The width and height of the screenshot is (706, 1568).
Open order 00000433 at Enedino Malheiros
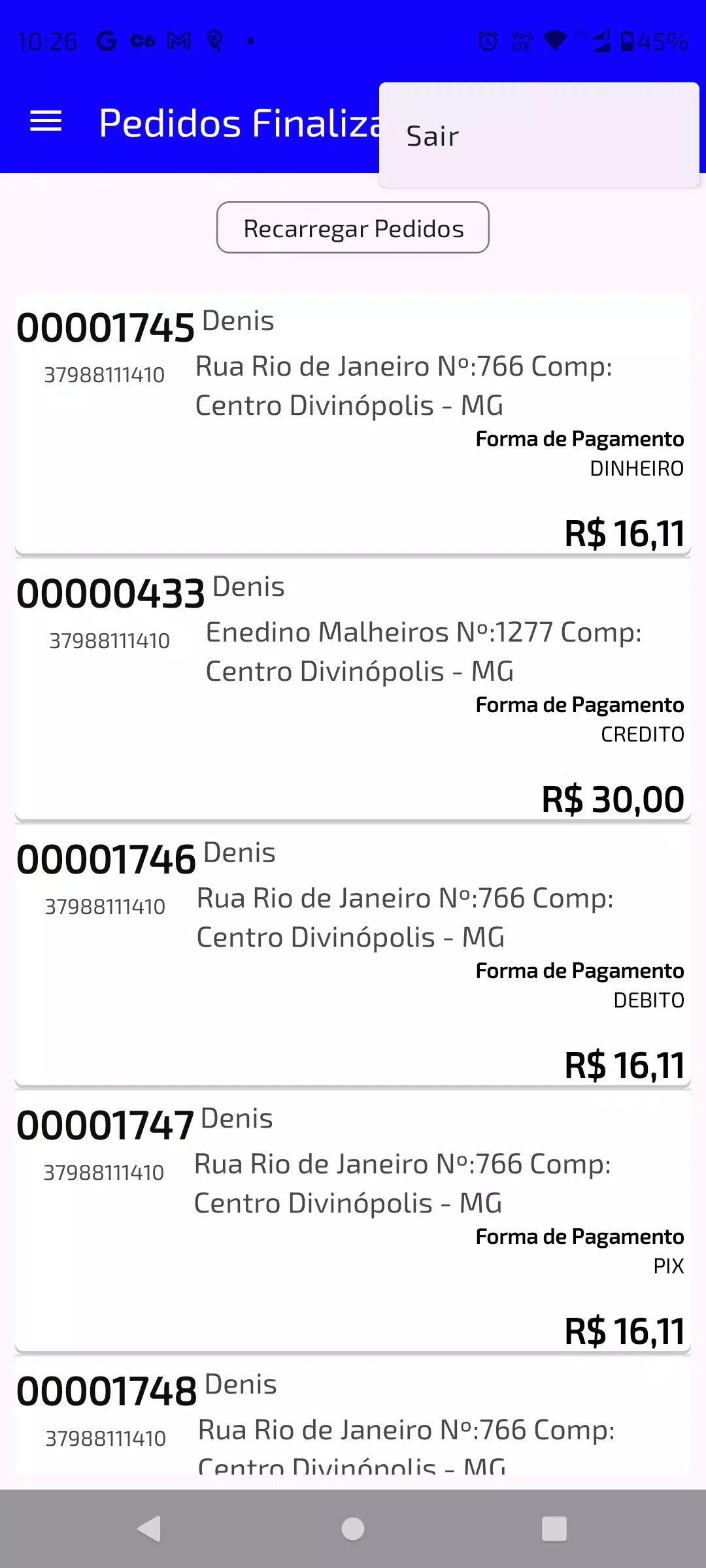click(353, 691)
